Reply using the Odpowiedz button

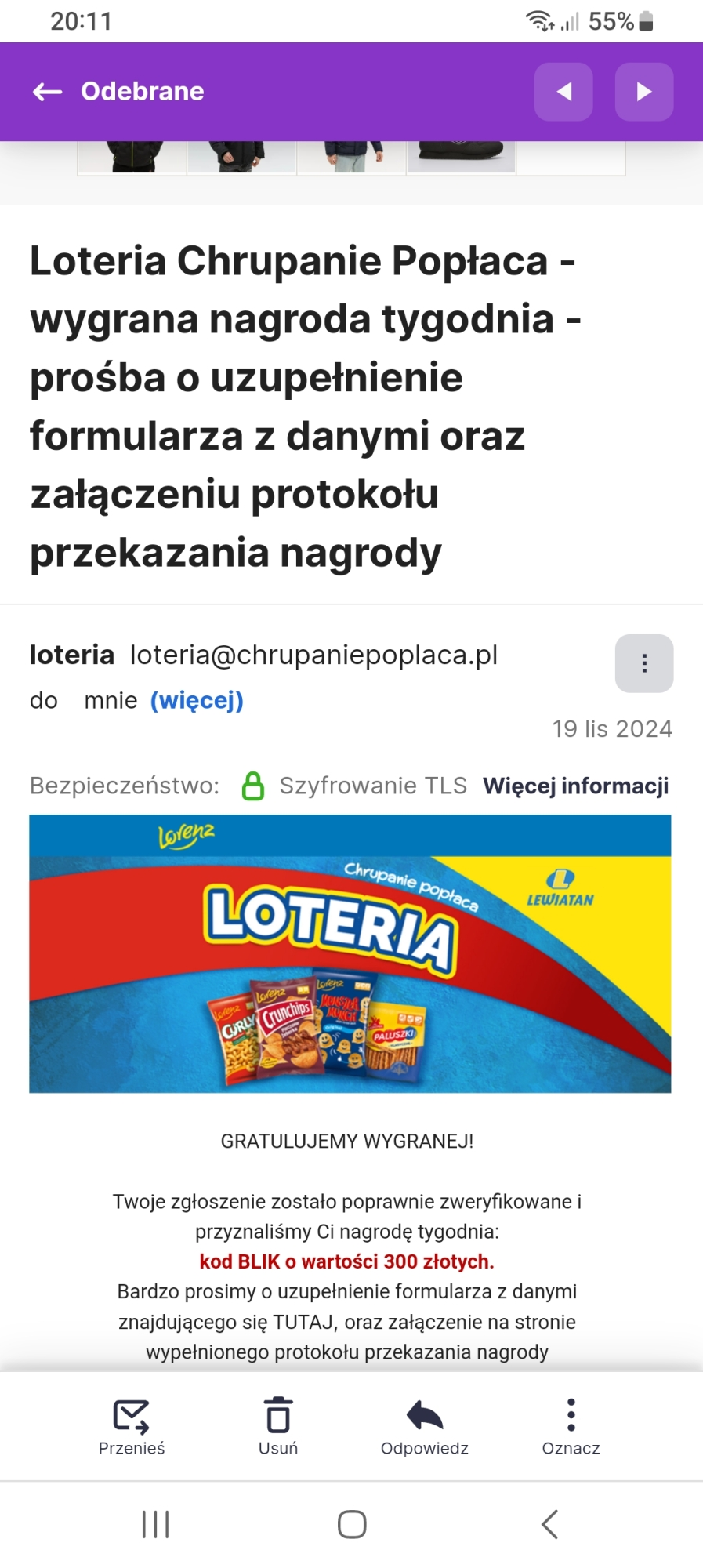click(x=424, y=1427)
